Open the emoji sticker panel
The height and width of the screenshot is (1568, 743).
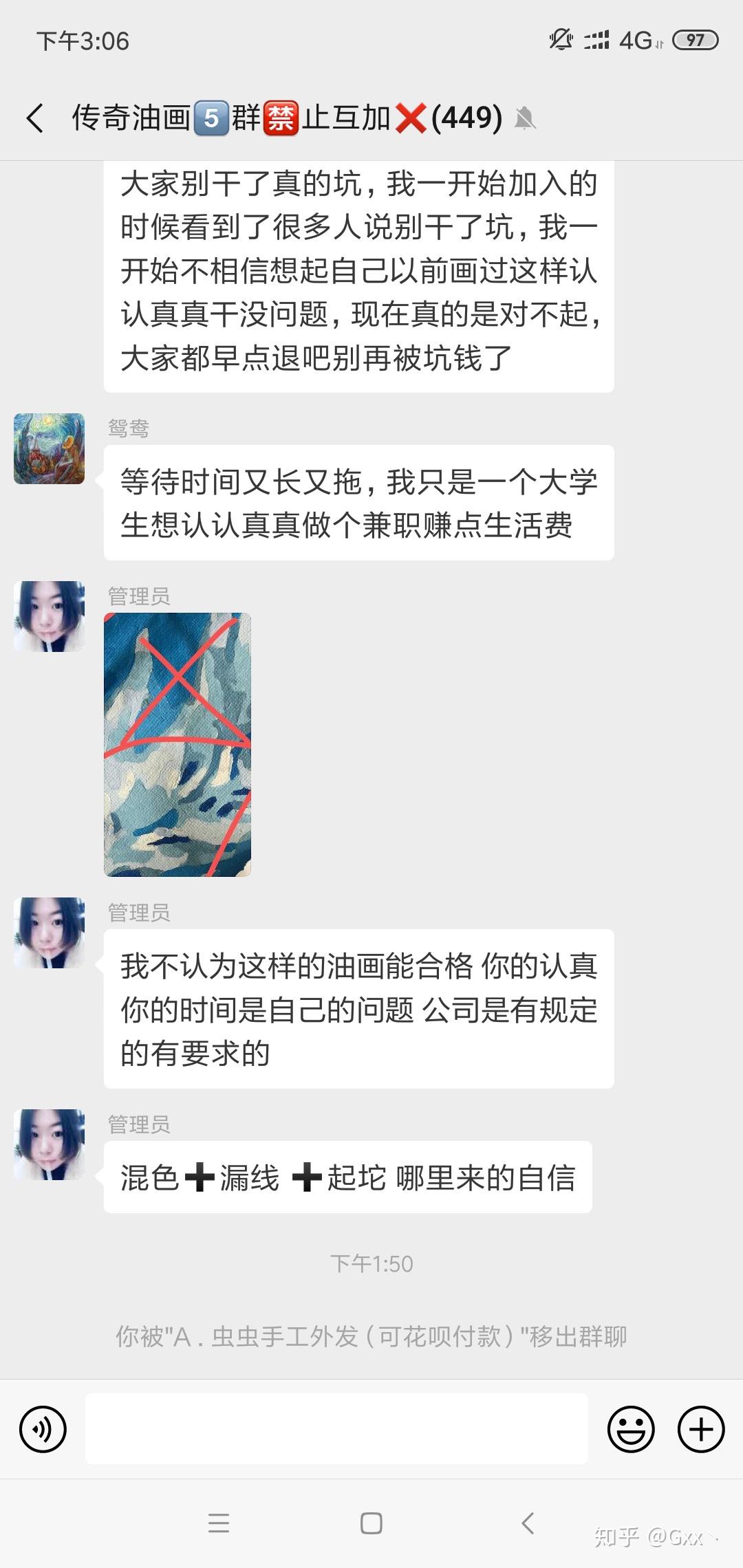[630, 1430]
